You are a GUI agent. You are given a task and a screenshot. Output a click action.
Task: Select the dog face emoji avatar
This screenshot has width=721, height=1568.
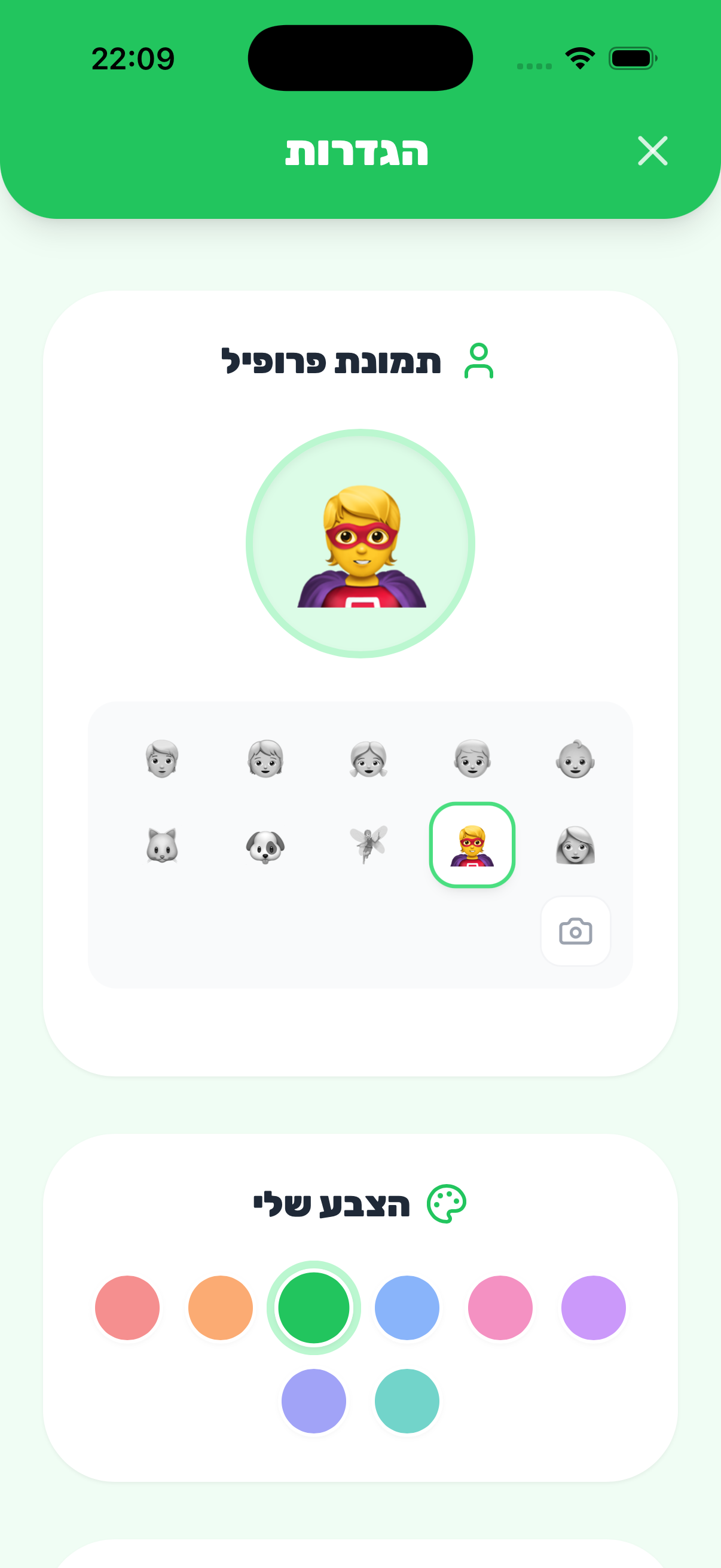[265, 845]
